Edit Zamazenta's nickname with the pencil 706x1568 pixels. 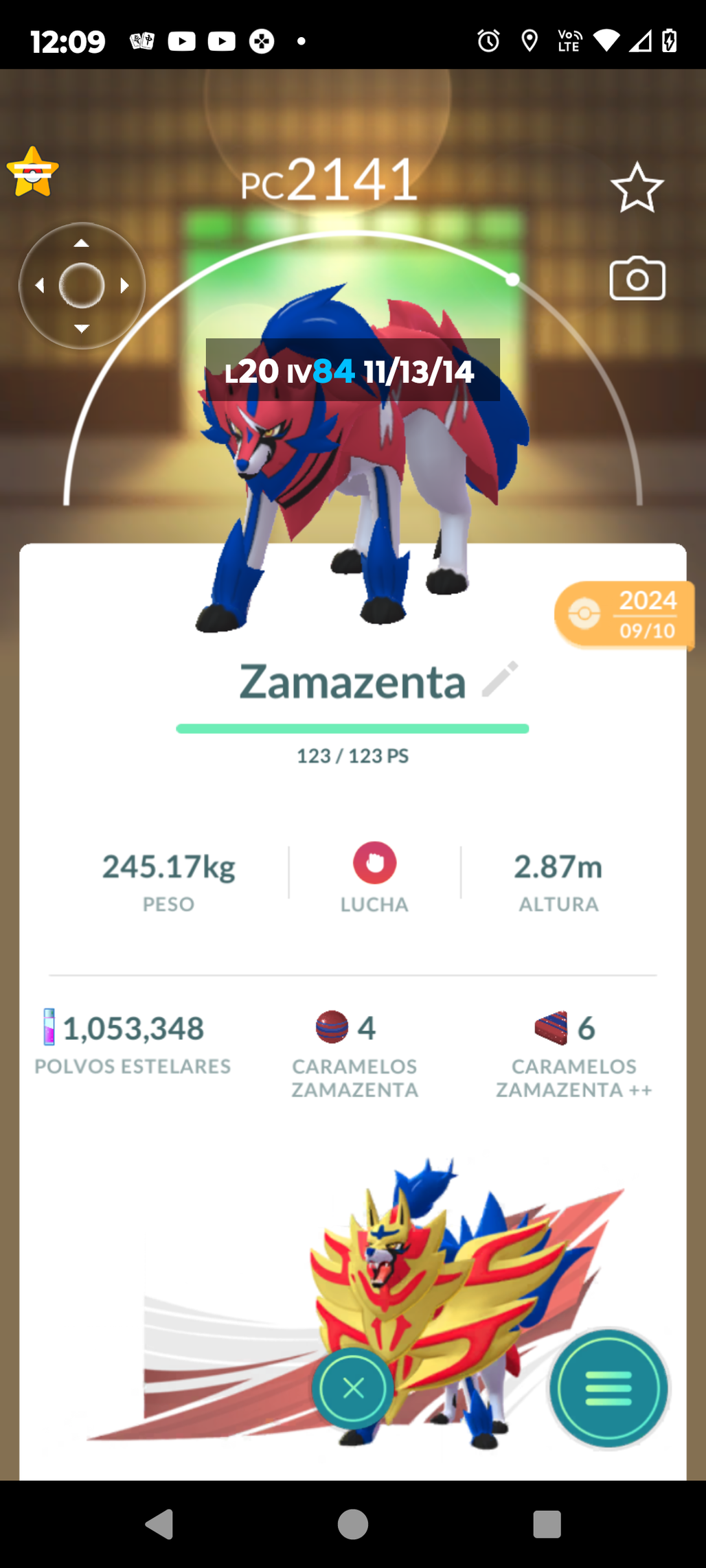pyautogui.click(x=500, y=680)
